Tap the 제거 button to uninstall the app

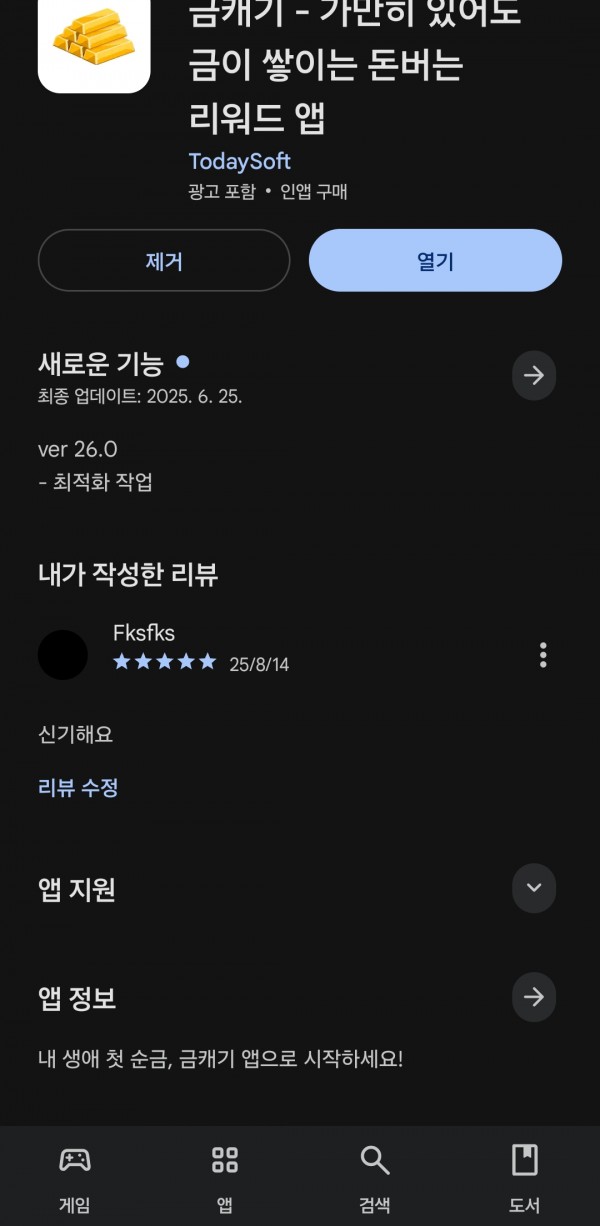164,261
